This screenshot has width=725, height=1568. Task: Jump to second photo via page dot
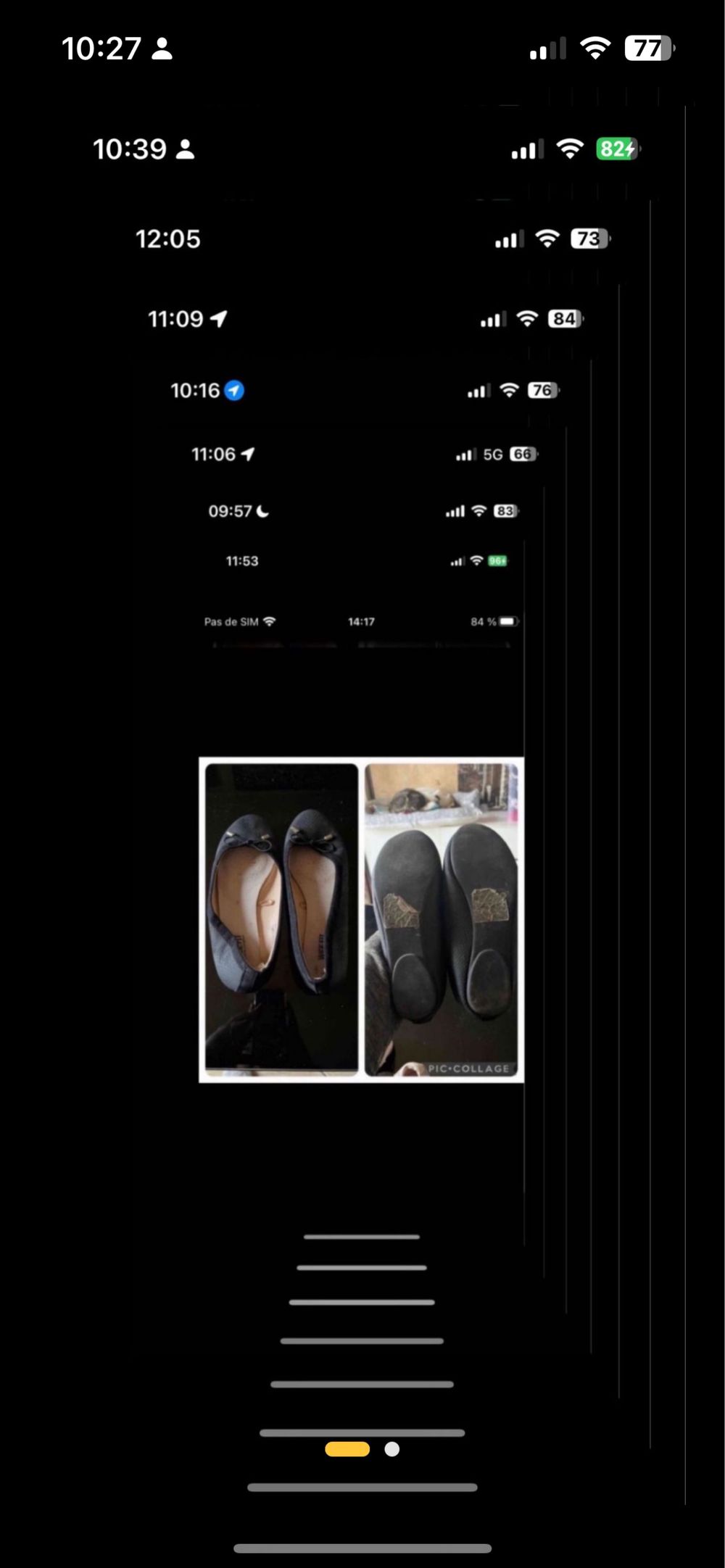(x=391, y=1449)
